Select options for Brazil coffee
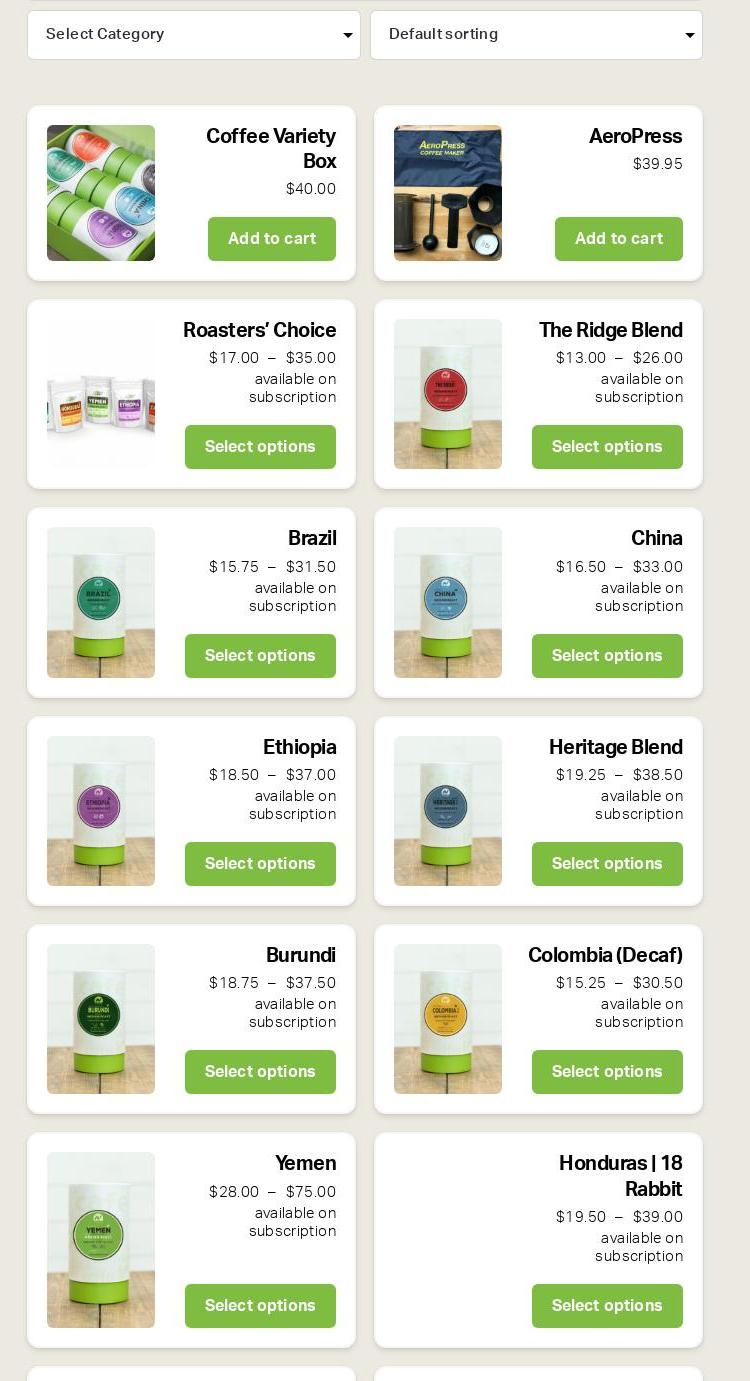750x1381 pixels. coord(260,656)
